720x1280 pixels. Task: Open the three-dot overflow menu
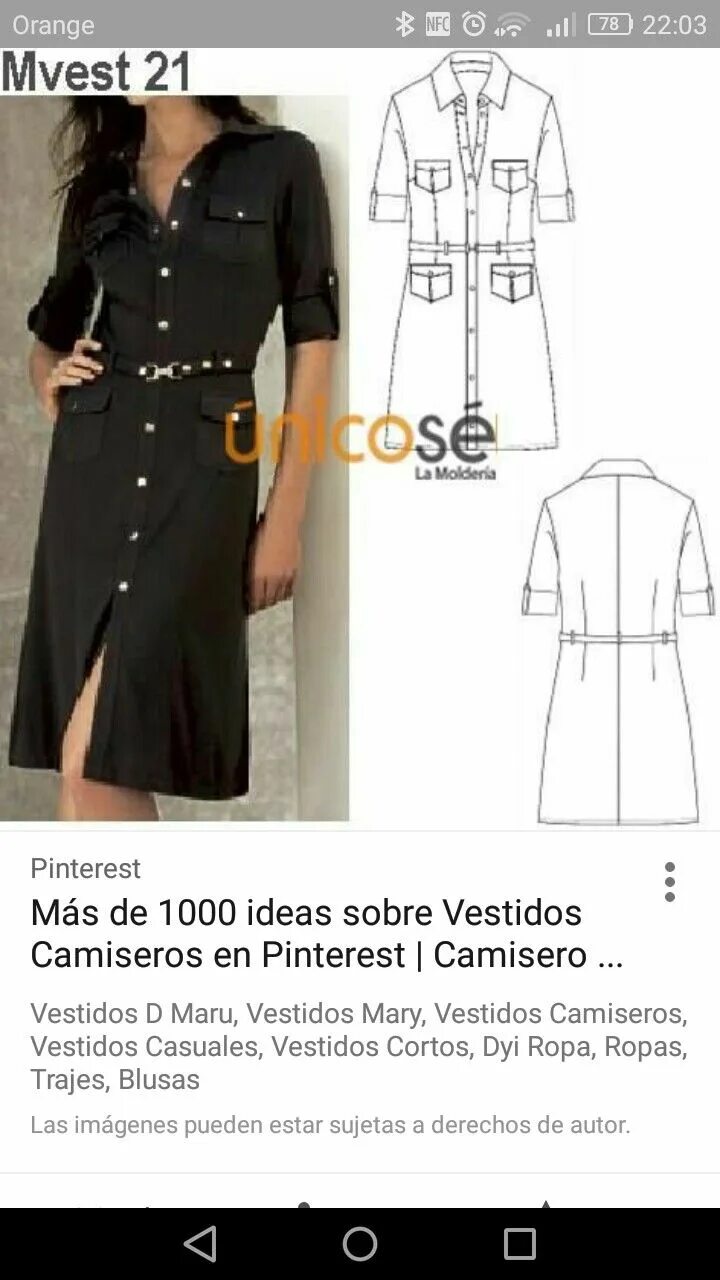point(670,882)
